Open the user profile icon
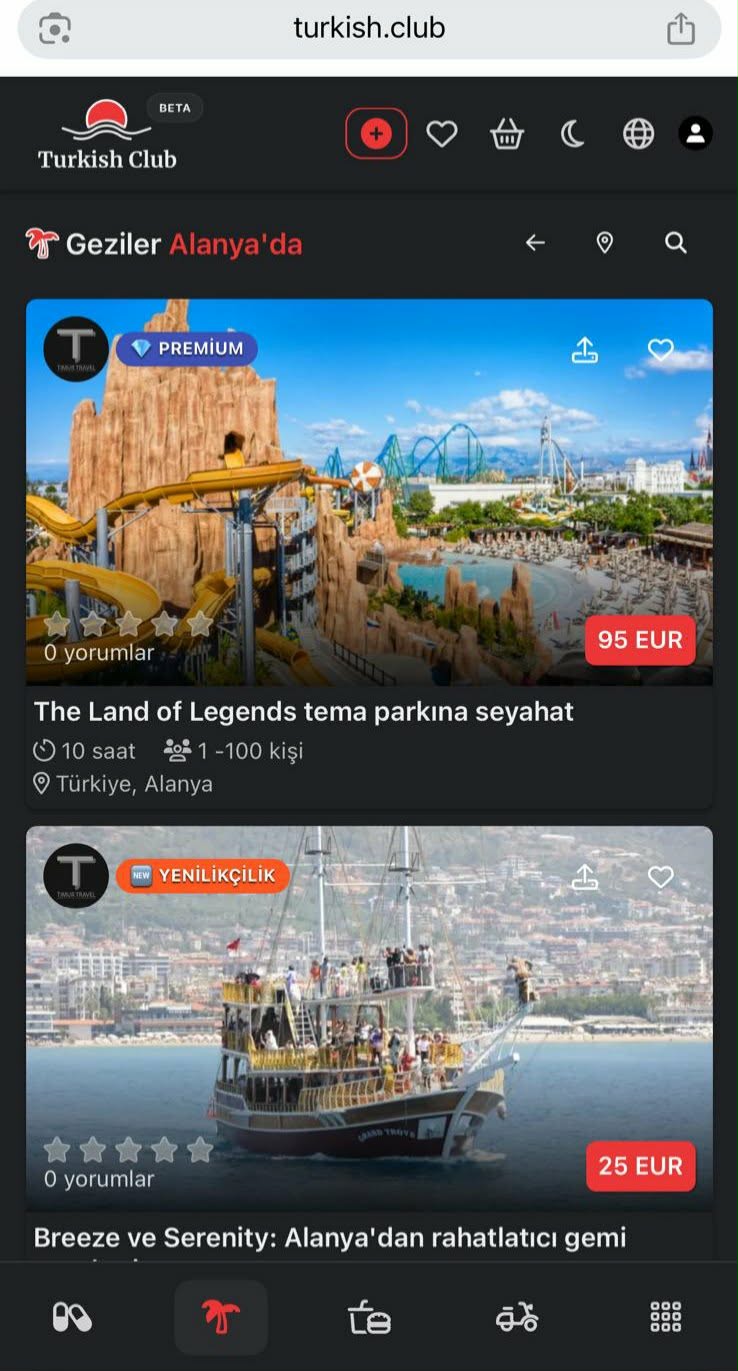 (x=696, y=134)
